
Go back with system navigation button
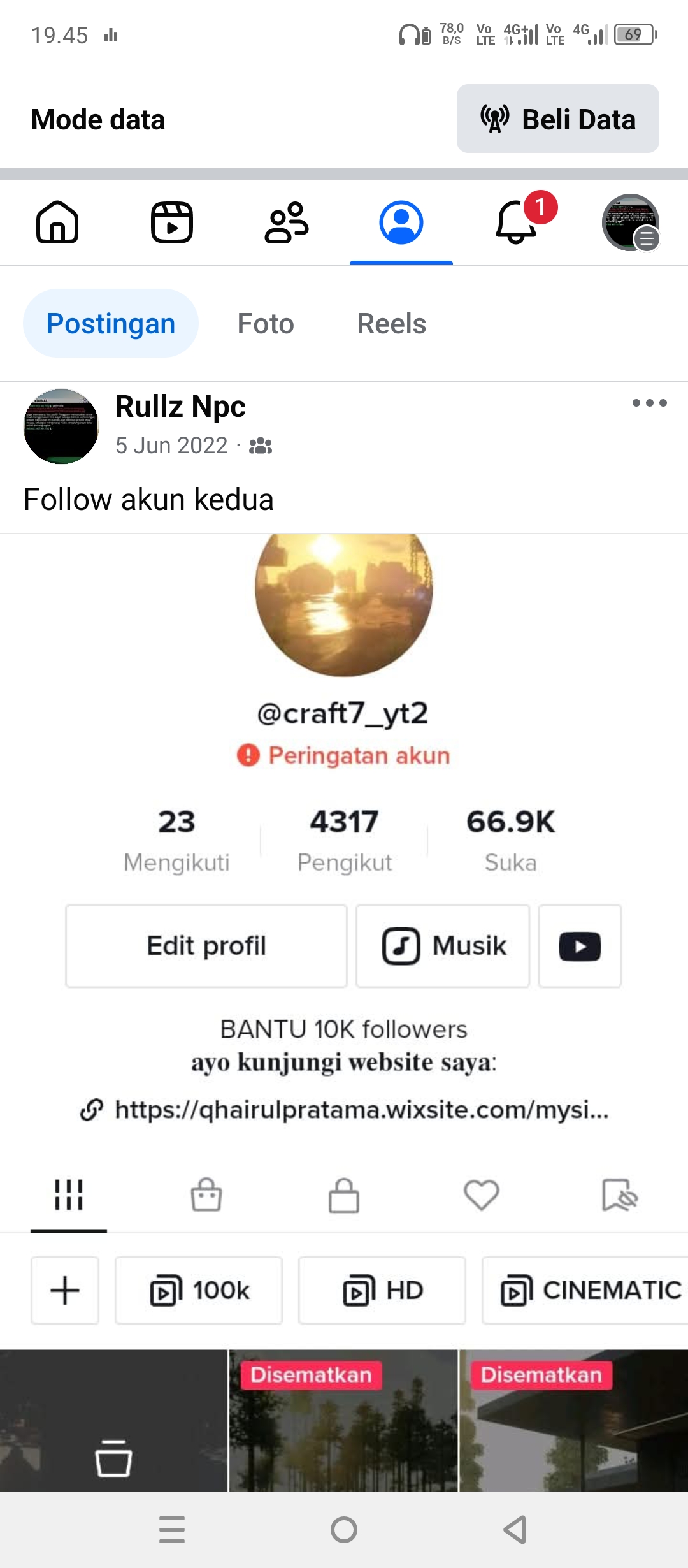pos(515,1530)
